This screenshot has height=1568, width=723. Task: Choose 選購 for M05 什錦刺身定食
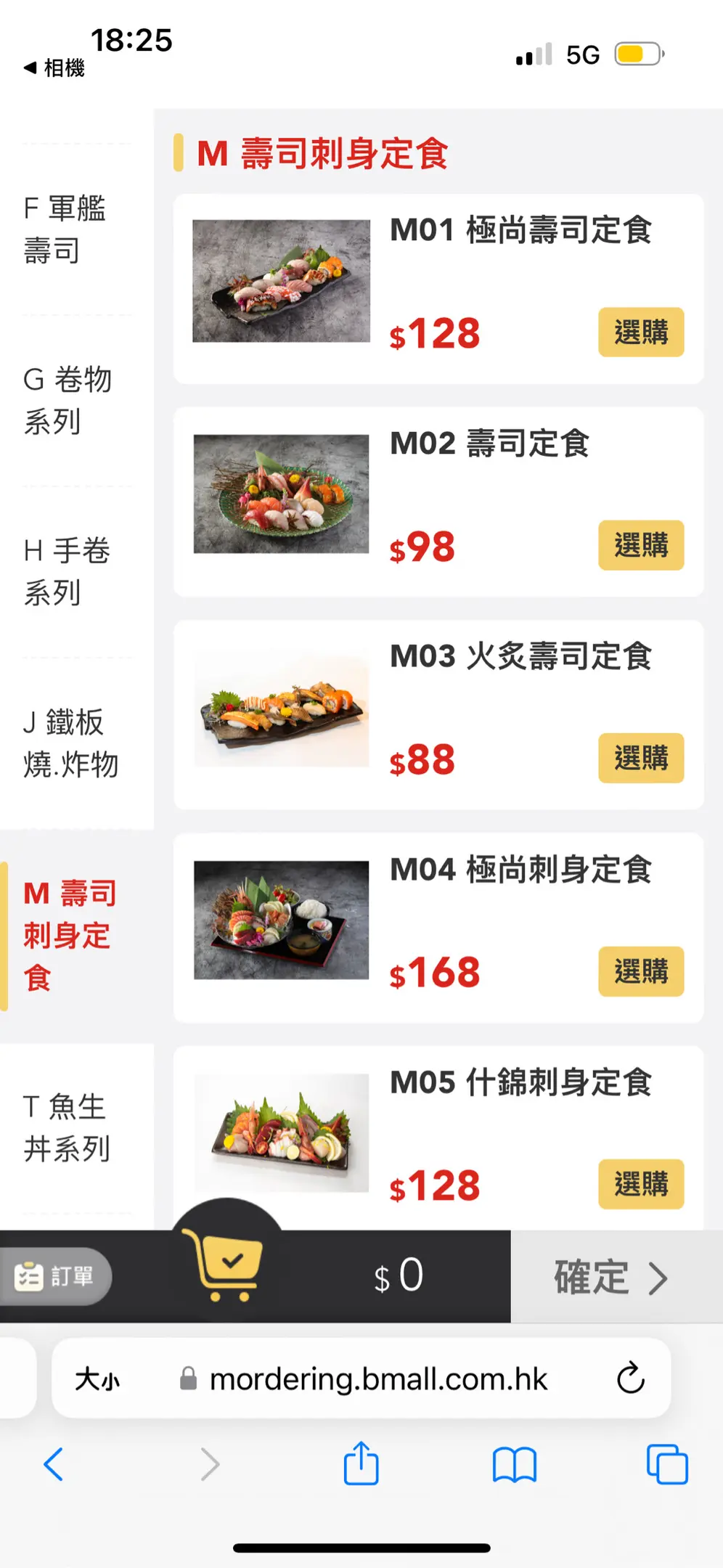point(640,1184)
